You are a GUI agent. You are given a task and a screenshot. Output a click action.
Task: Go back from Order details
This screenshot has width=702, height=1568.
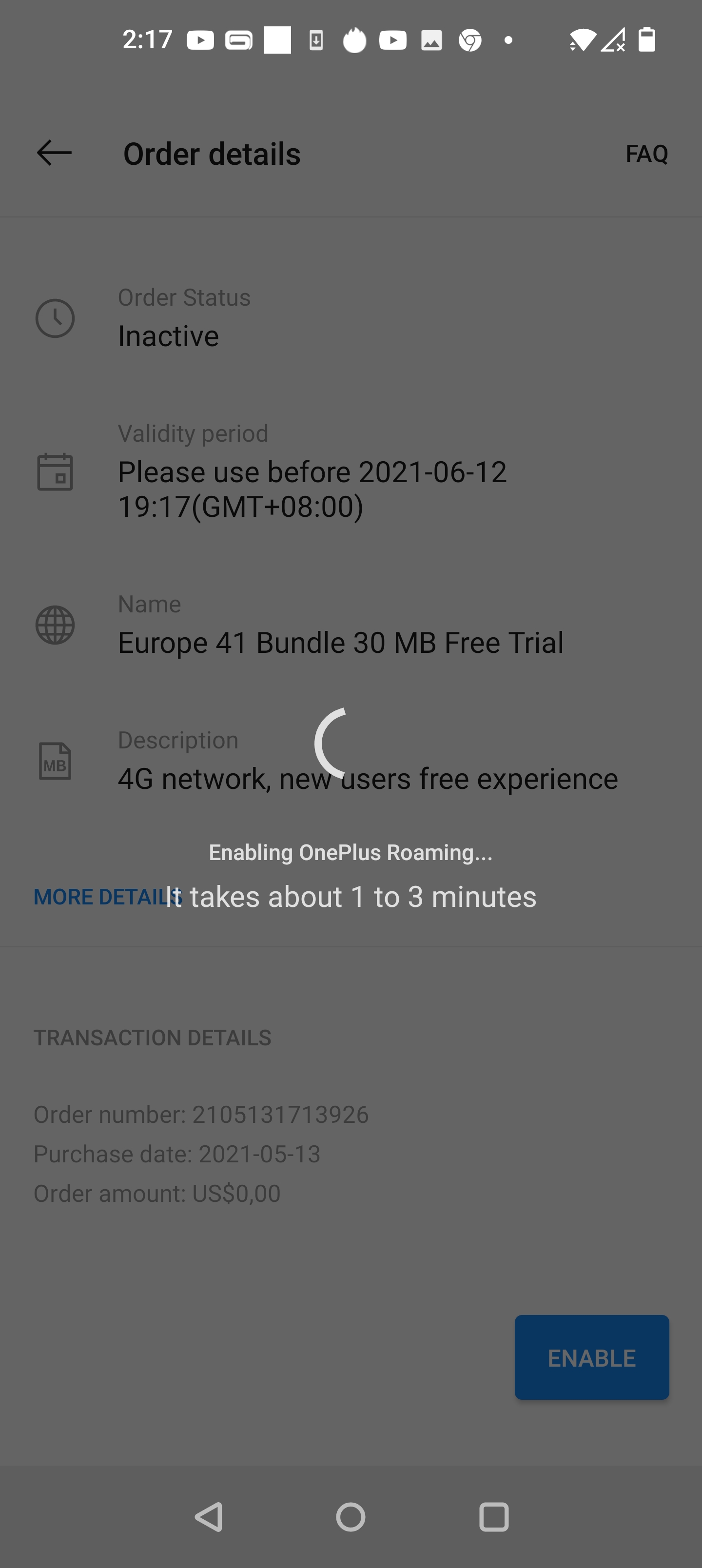click(x=54, y=153)
